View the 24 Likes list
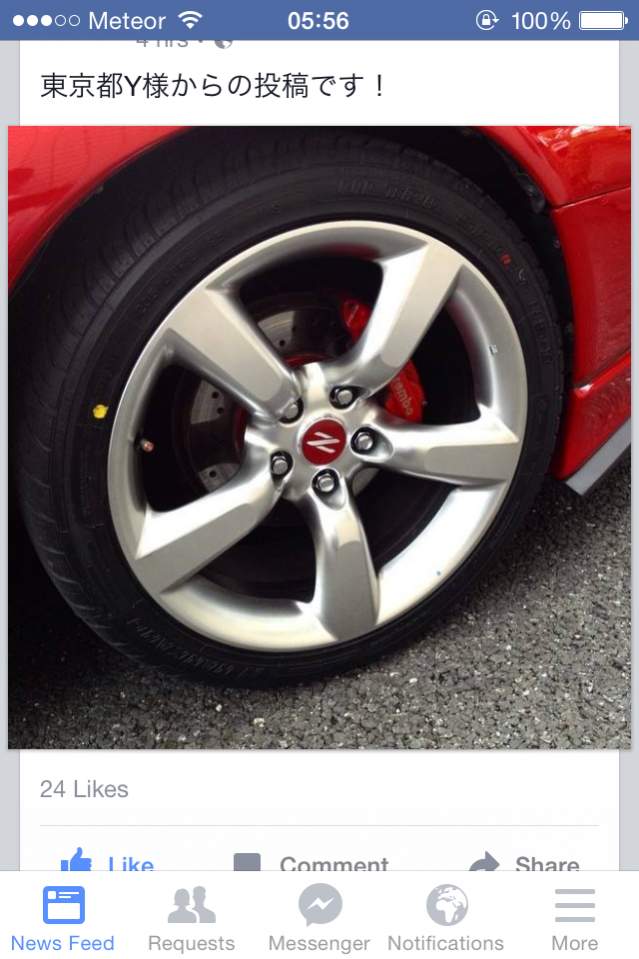Viewport: 639px width, 959px height. click(84, 789)
